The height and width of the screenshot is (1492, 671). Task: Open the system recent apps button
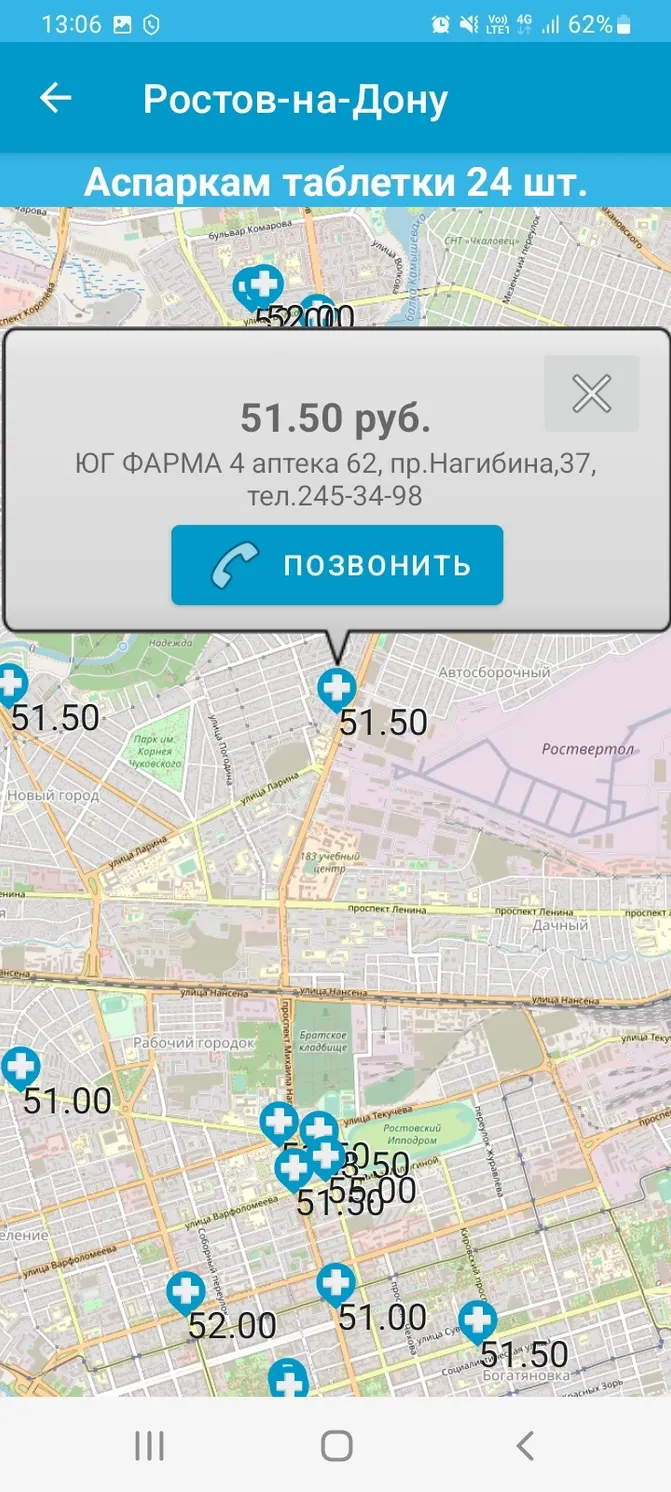(x=149, y=1446)
